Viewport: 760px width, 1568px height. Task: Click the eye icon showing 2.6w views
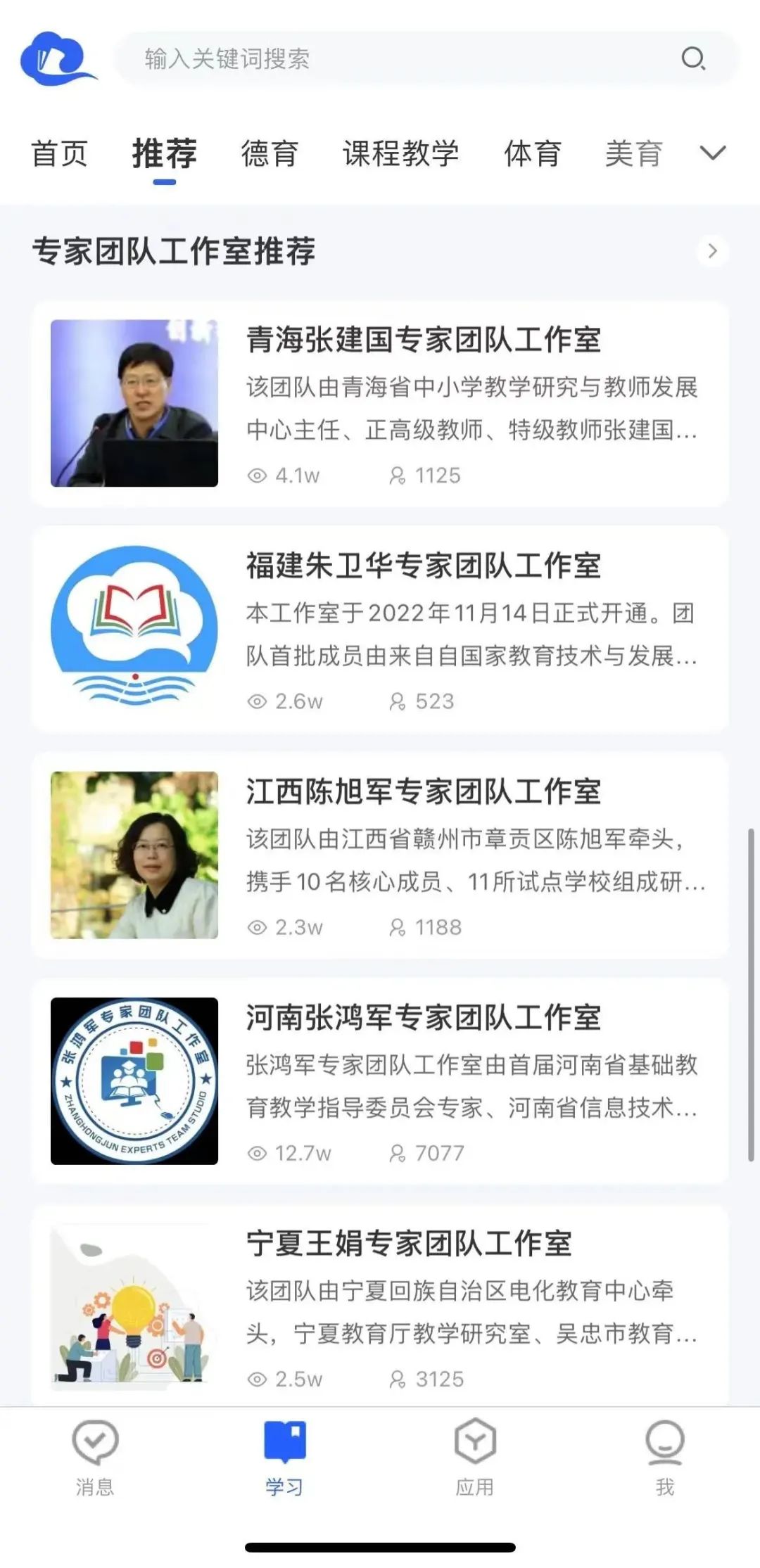(x=259, y=701)
